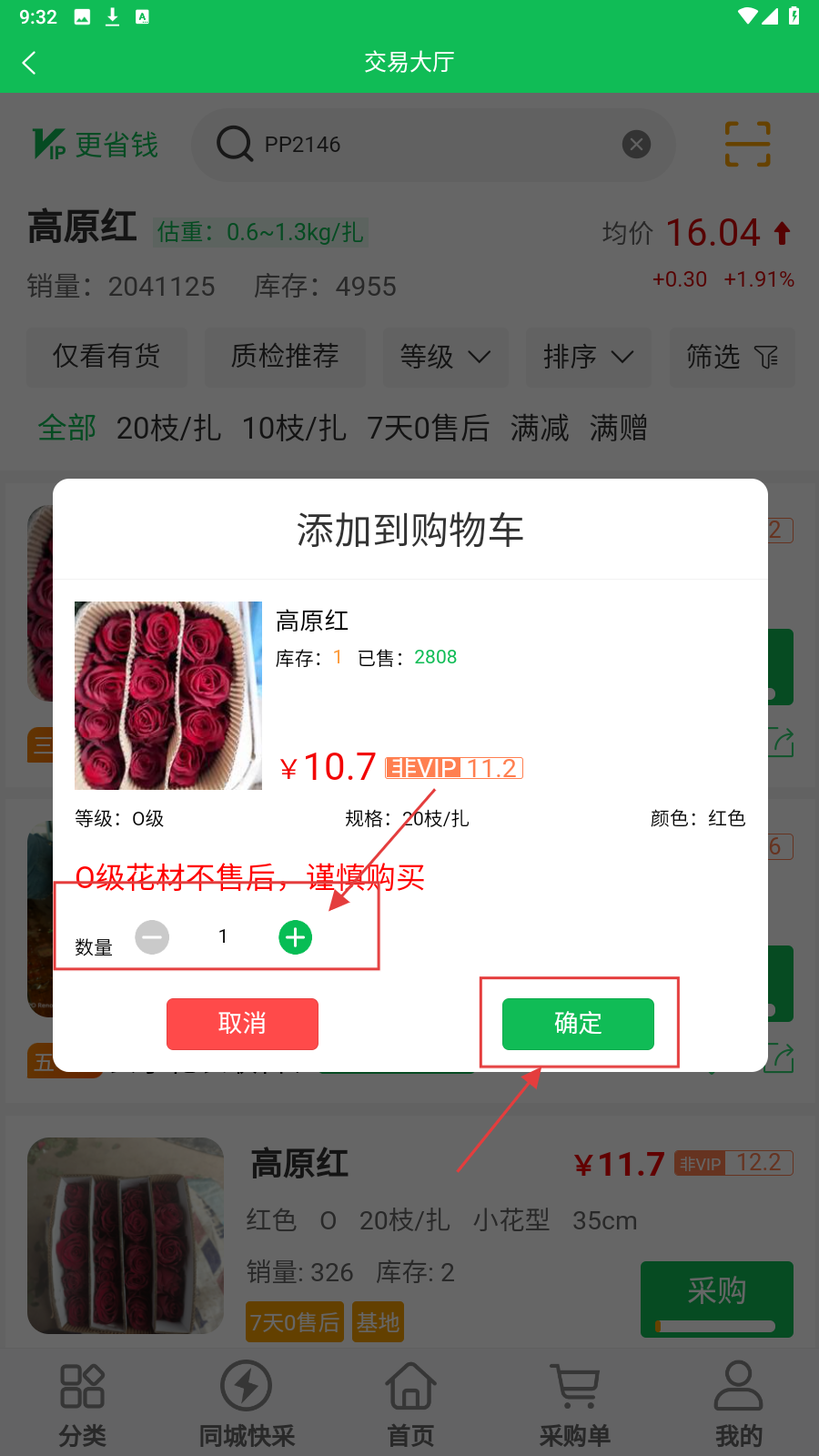819x1456 pixels.
Task: Select the 质检推荐 filter
Action: [x=285, y=357]
